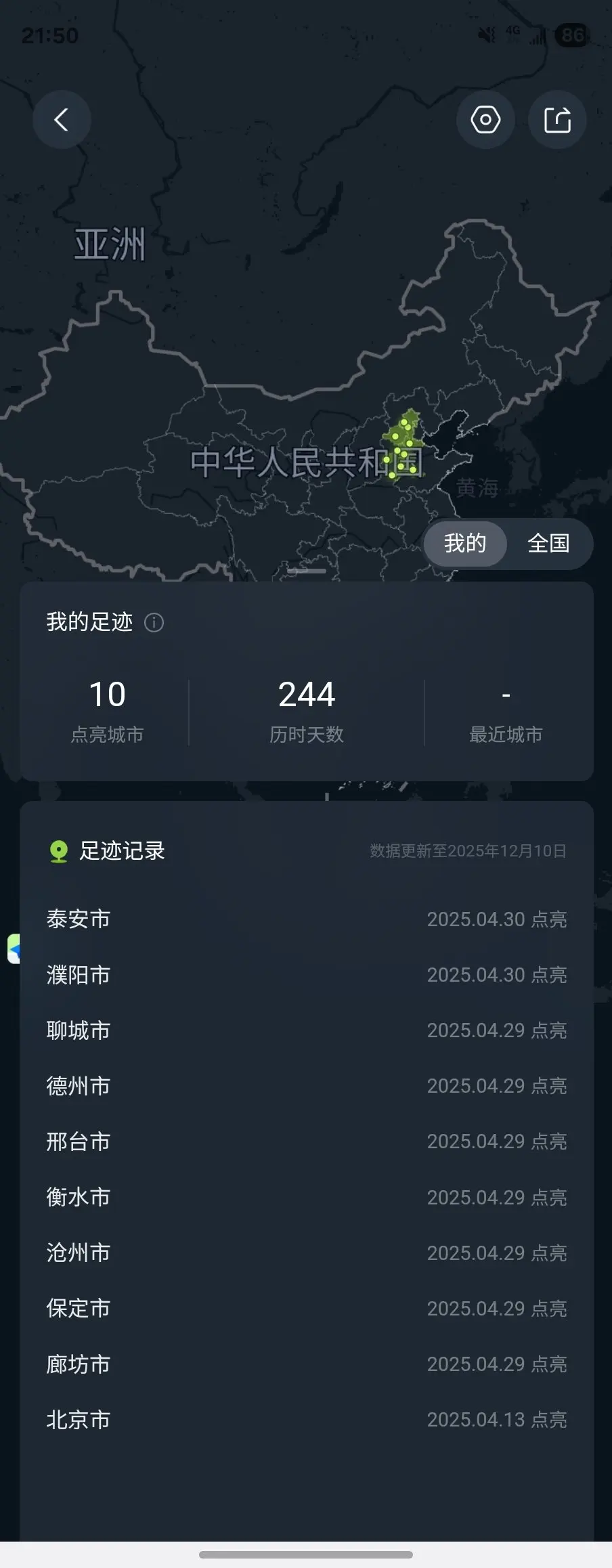Image resolution: width=612 pixels, height=1568 pixels.
Task: Open the 北京市 footprint record
Action: [307, 1420]
